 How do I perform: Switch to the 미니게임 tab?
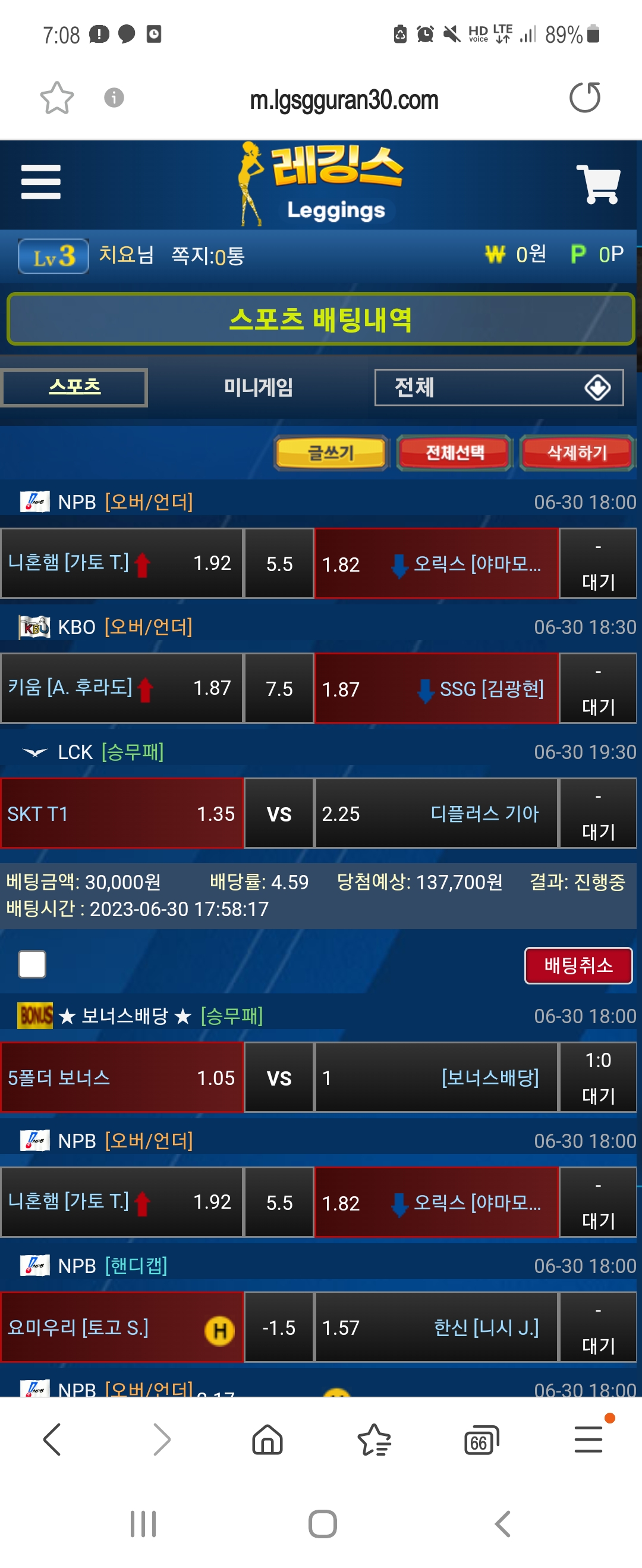pyautogui.click(x=258, y=387)
